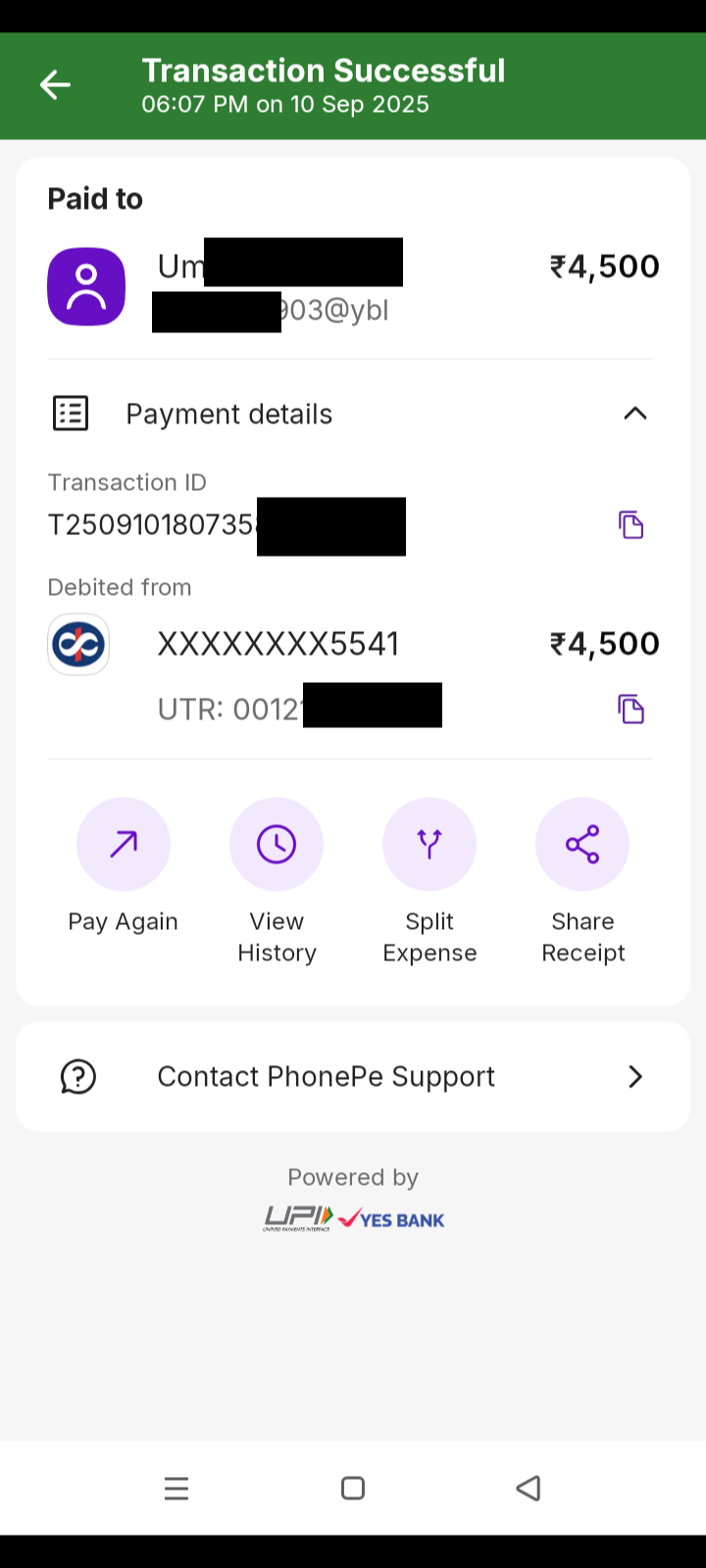Open system recent apps
Image resolution: width=706 pixels, height=1568 pixels.
coord(176,1489)
